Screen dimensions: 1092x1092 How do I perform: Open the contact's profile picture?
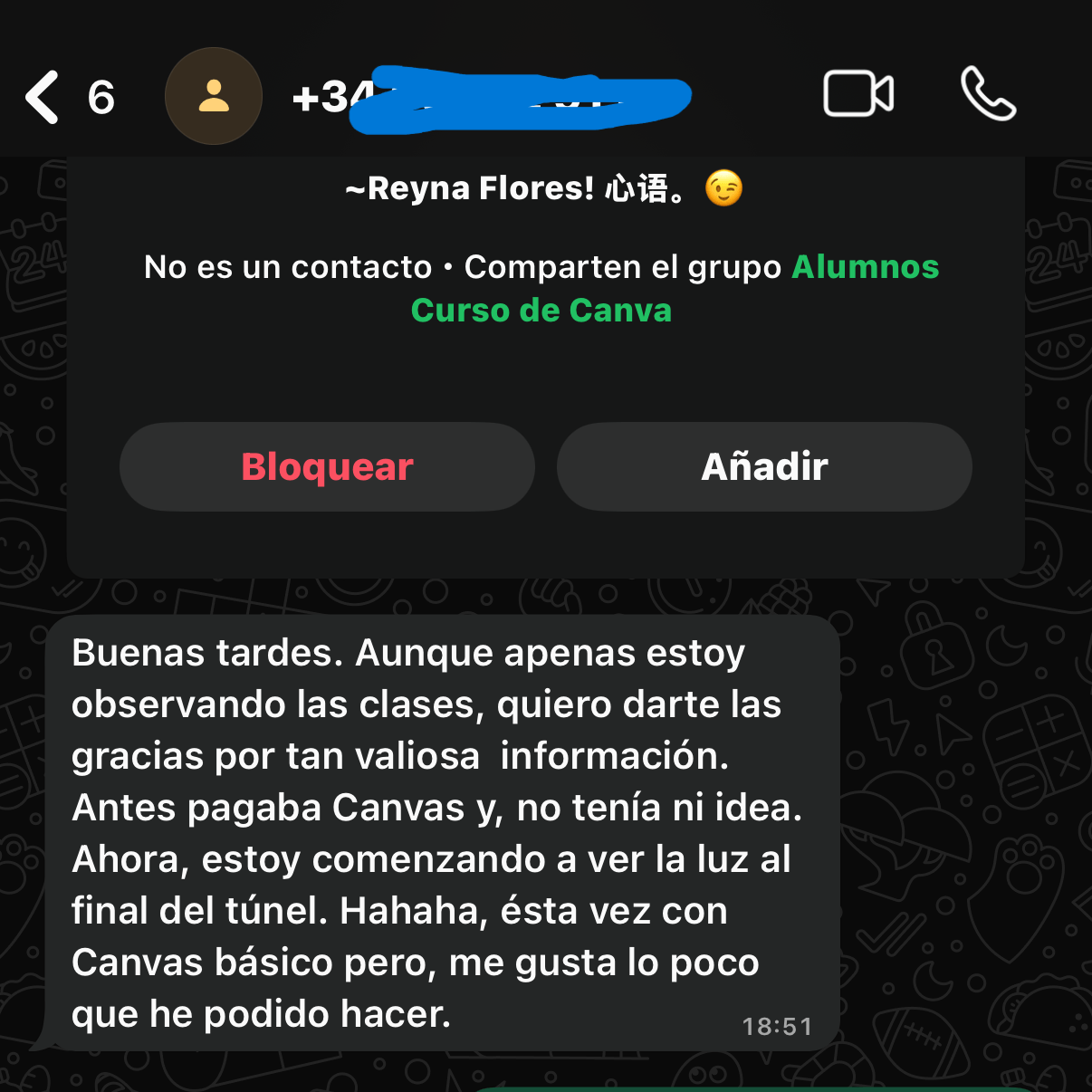[x=214, y=96]
